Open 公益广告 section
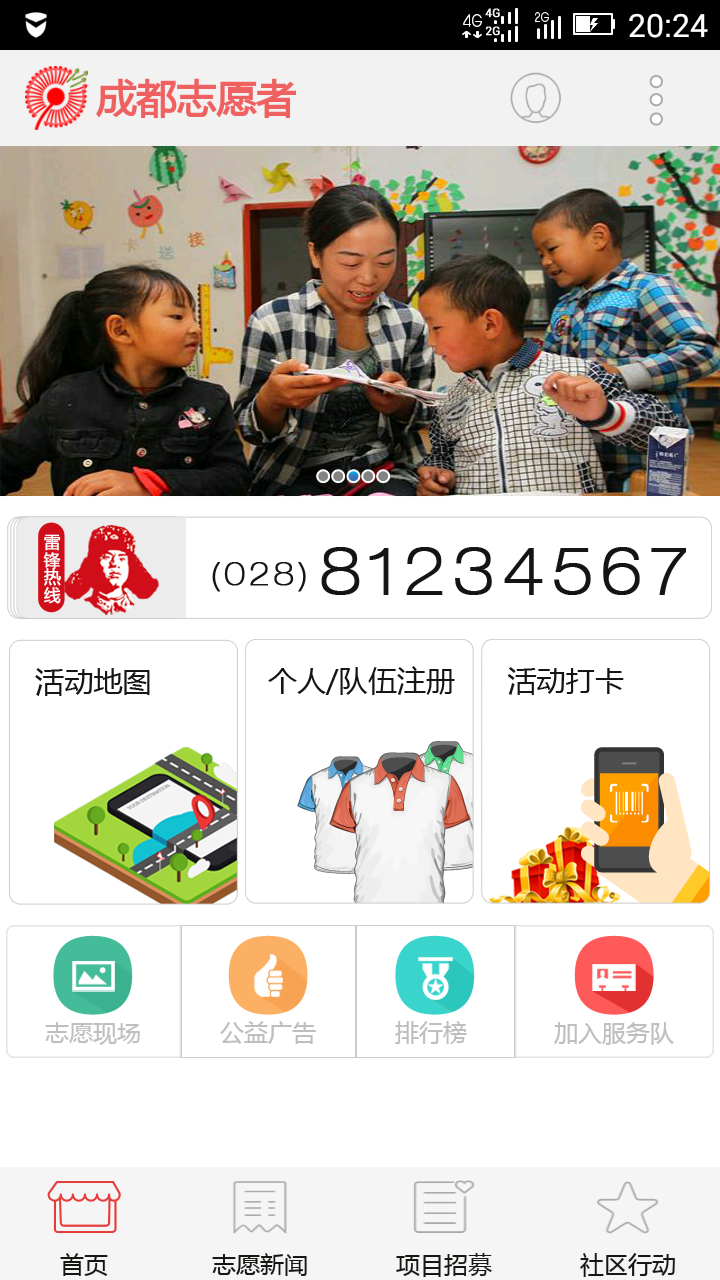Viewport: 720px width, 1280px height. (x=268, y=991)
